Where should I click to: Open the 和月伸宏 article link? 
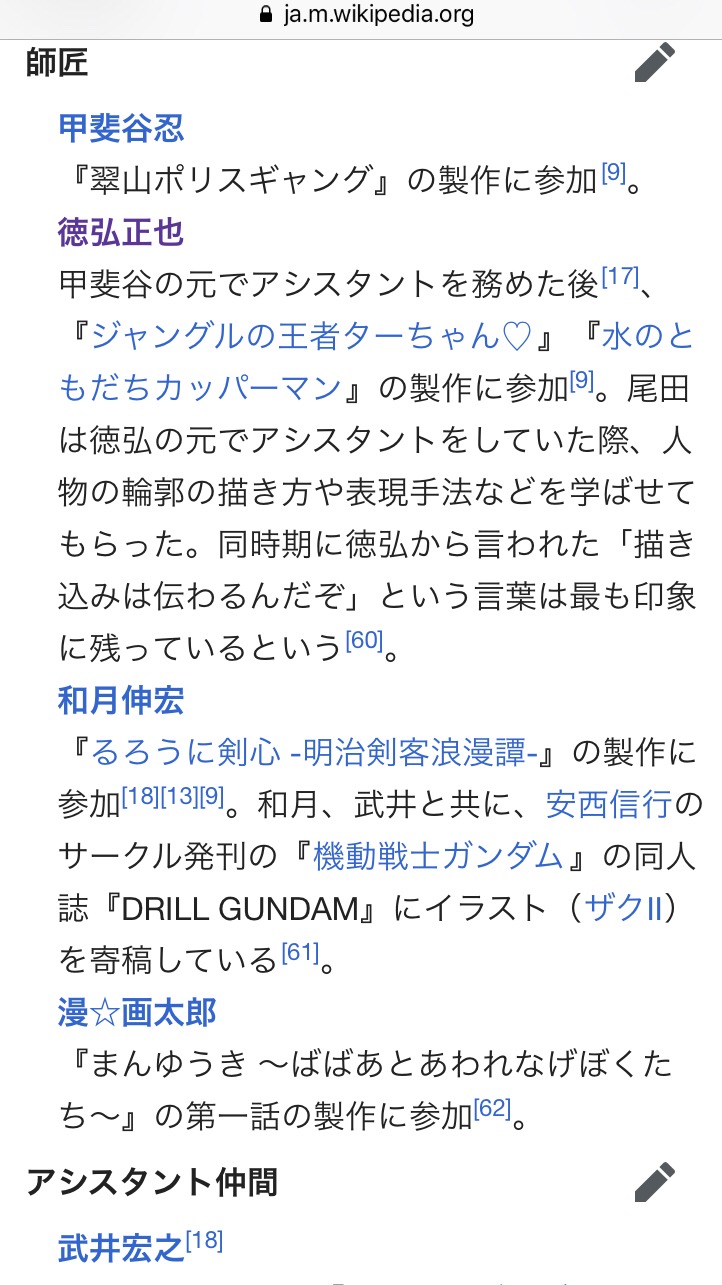tap(121, 700)
